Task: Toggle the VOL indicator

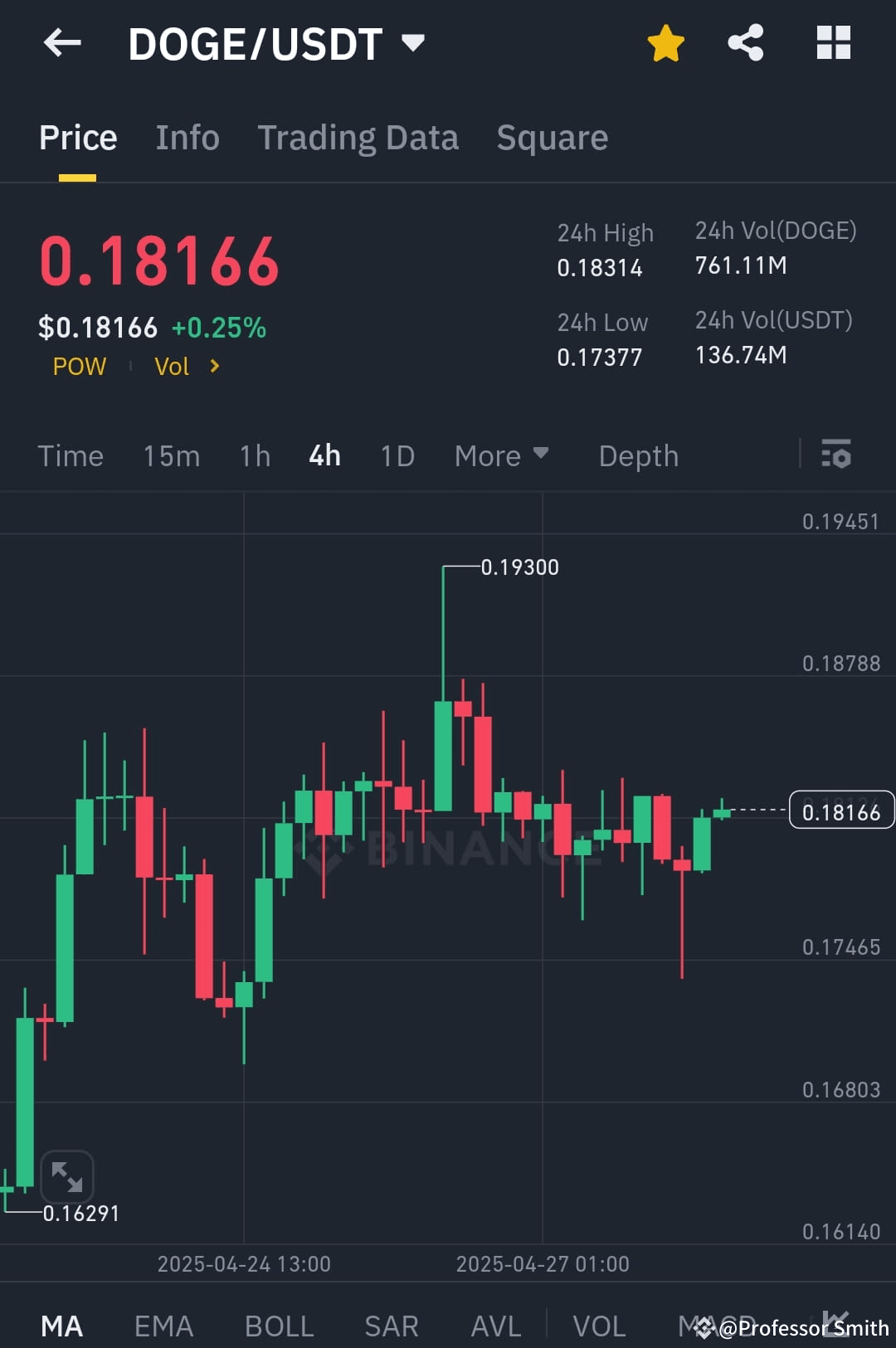Action: [600, 1325]
